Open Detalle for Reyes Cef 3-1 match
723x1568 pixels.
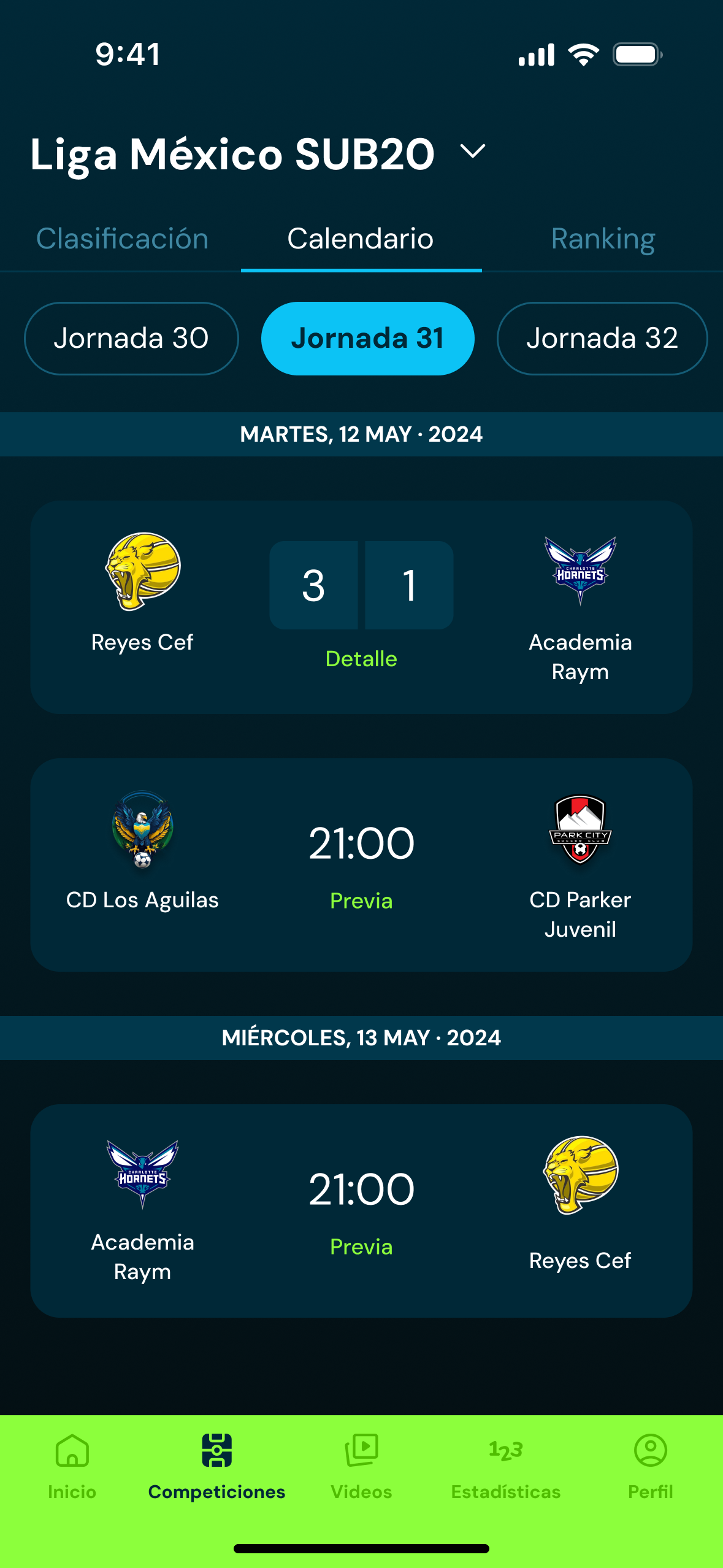point(361,659)
